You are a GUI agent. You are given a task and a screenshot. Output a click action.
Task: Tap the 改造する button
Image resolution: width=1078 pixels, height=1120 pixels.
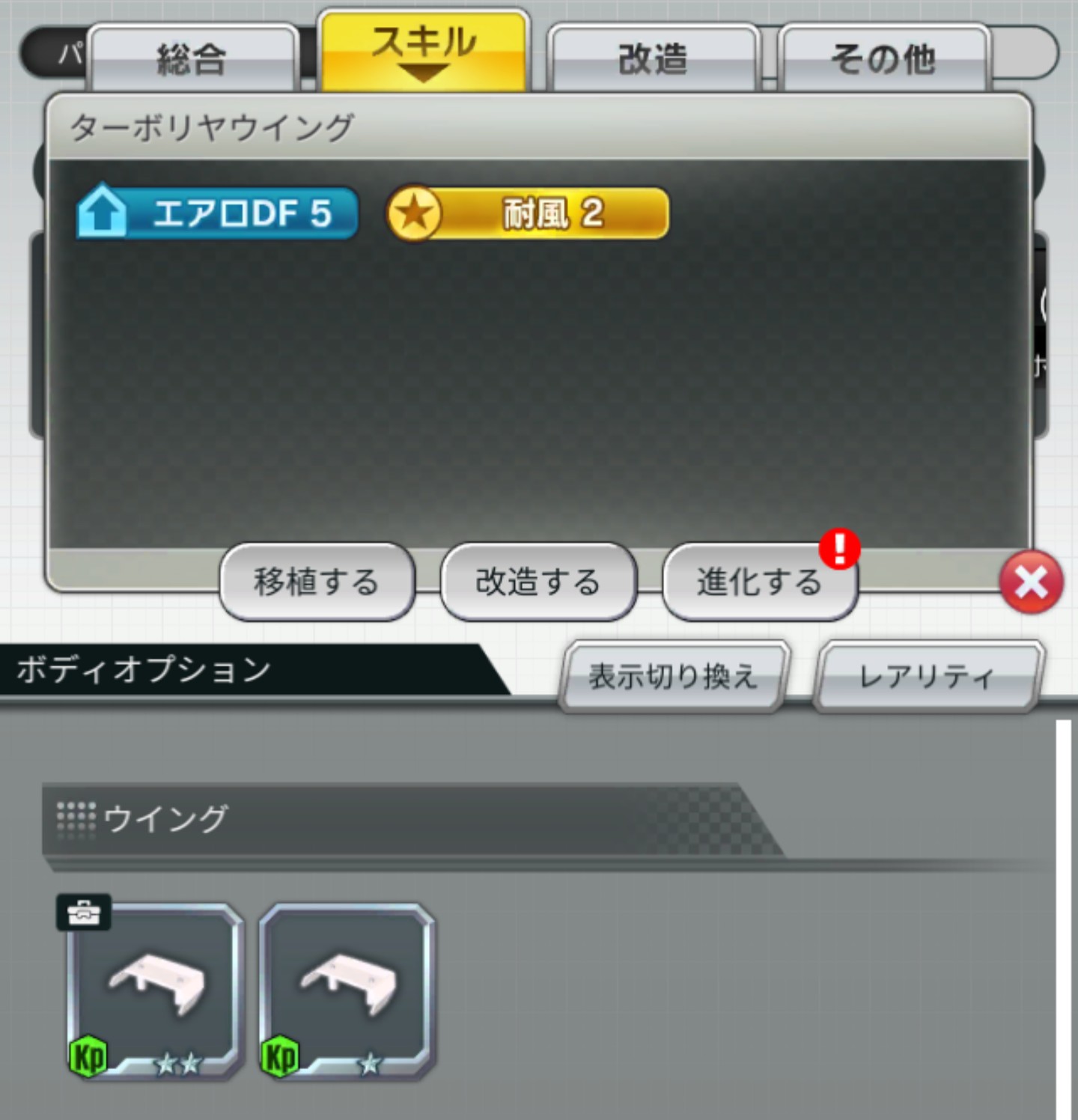[538, 582]
